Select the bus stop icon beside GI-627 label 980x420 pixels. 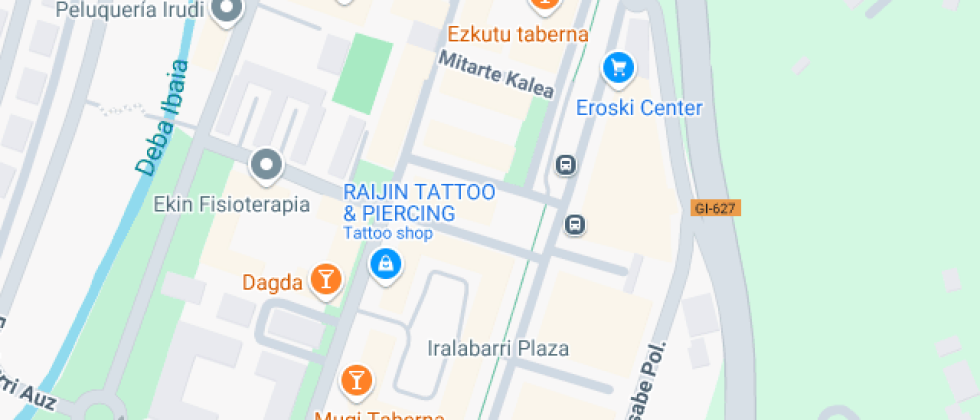[x=575, y=224]
